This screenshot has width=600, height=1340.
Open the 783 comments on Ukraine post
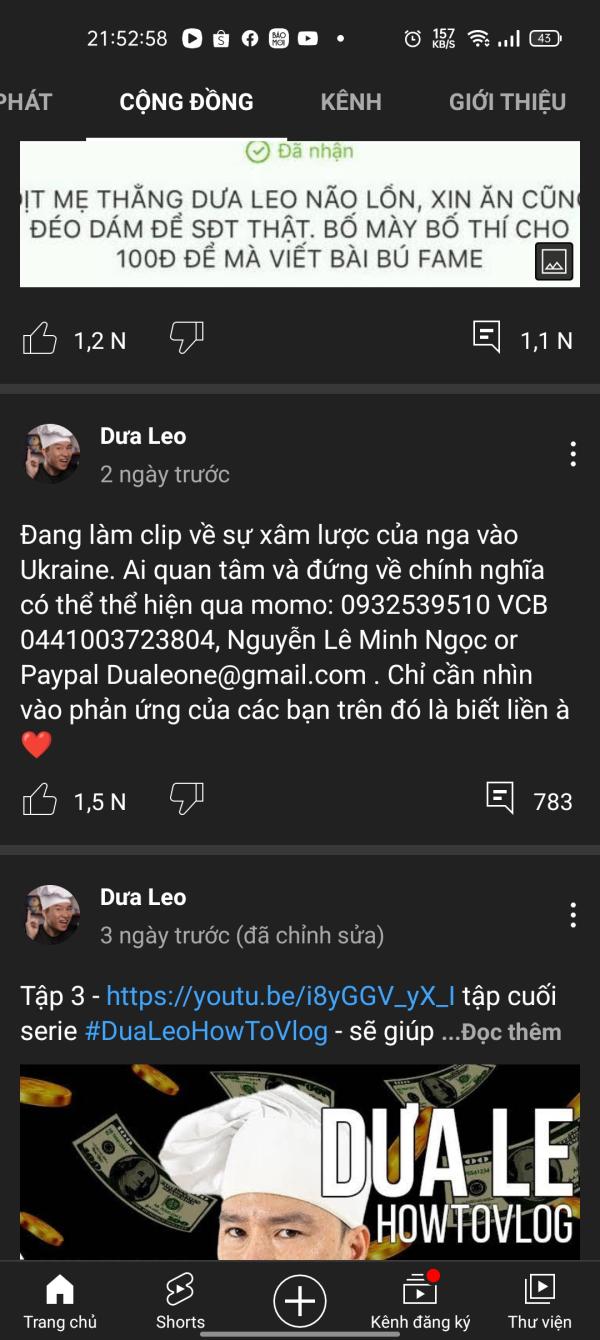pos(500,799)
